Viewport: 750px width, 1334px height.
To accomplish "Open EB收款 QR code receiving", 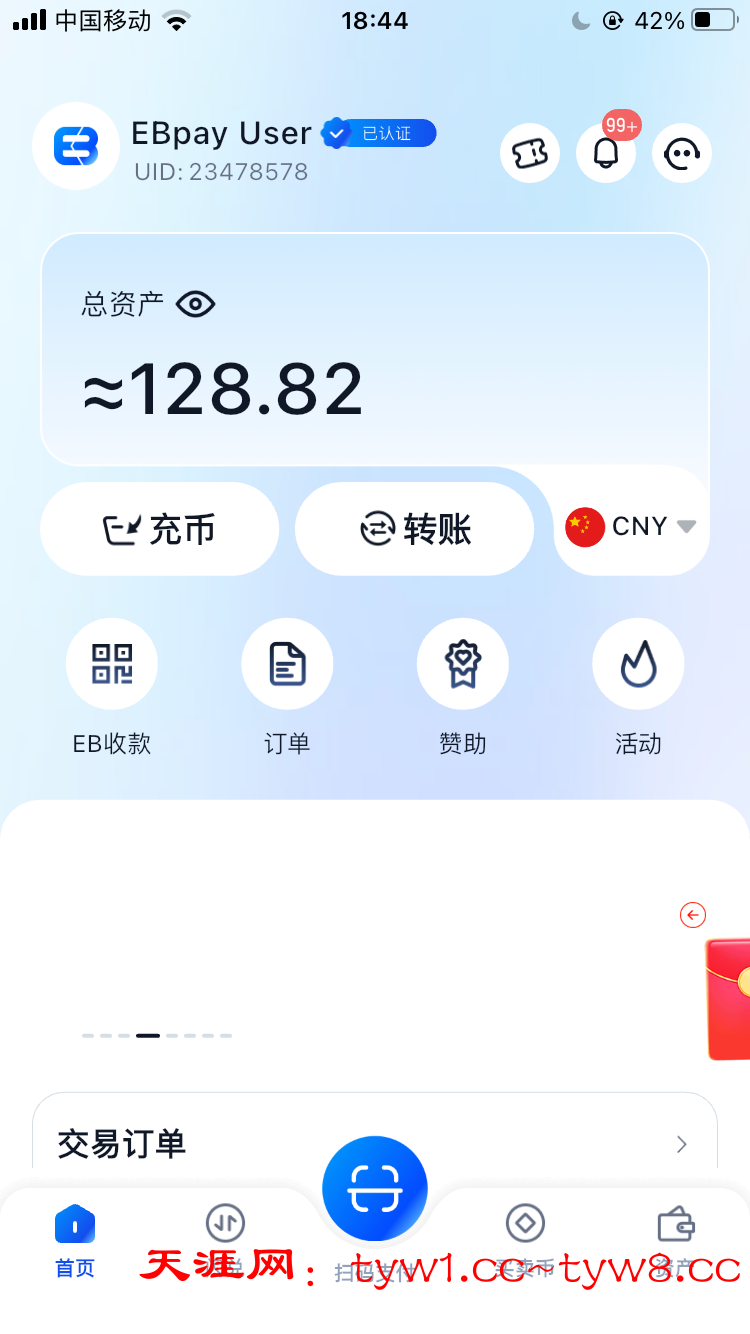I will (112, 665).
